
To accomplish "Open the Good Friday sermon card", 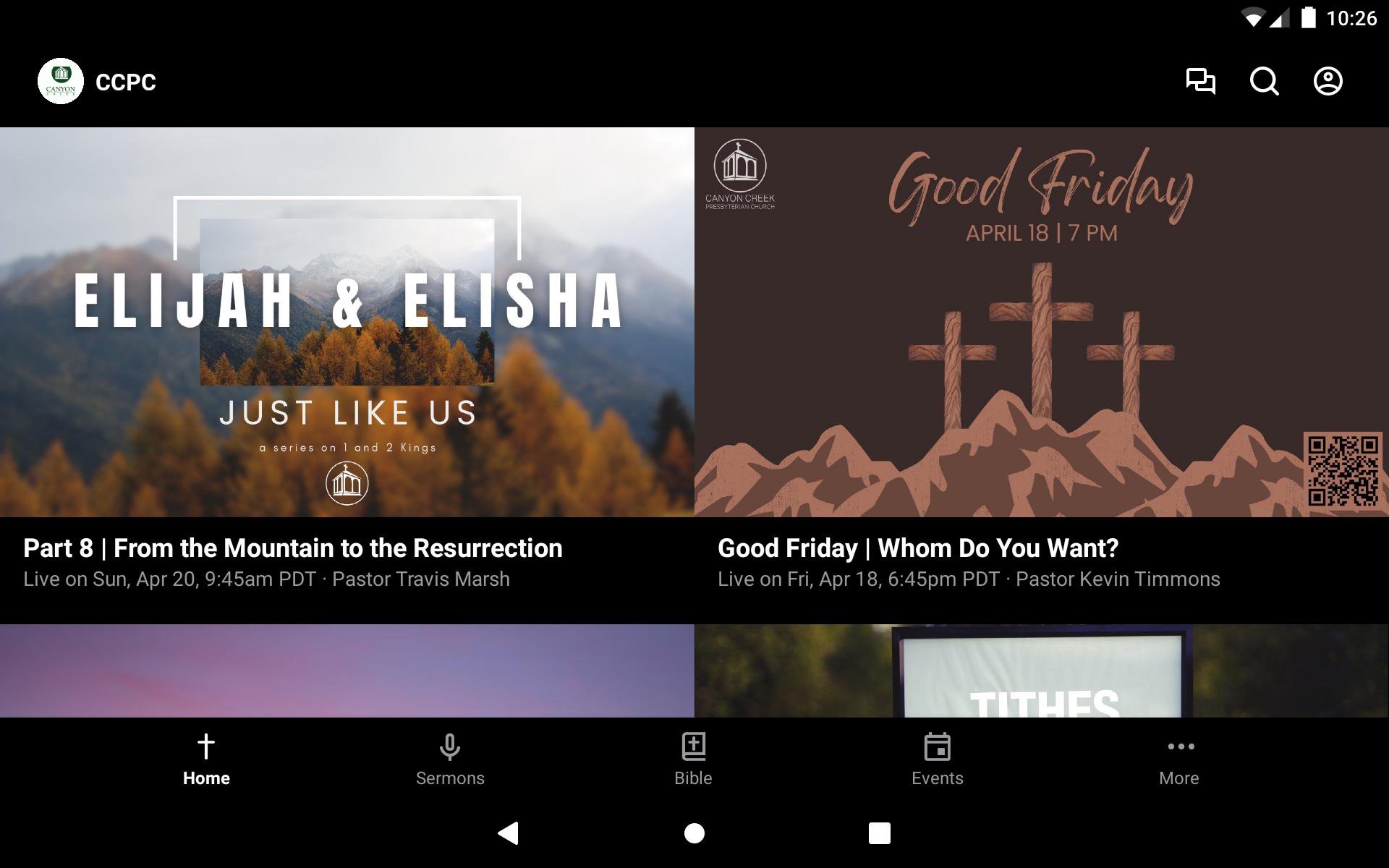I will (x=1042, y=362).
